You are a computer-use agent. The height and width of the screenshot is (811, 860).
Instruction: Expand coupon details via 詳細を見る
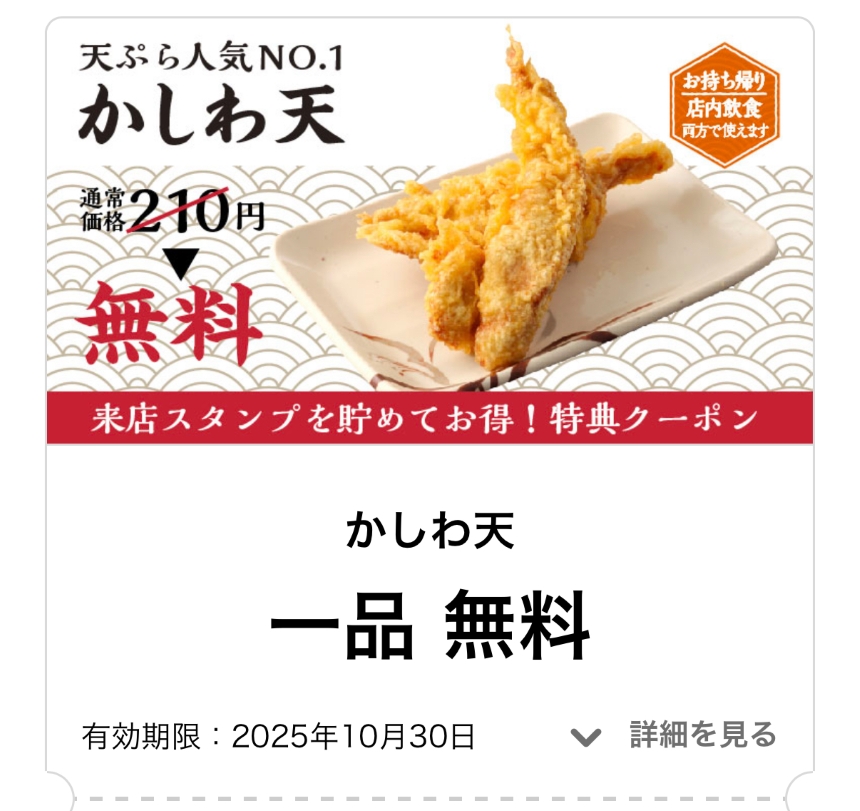click(674, 736)
